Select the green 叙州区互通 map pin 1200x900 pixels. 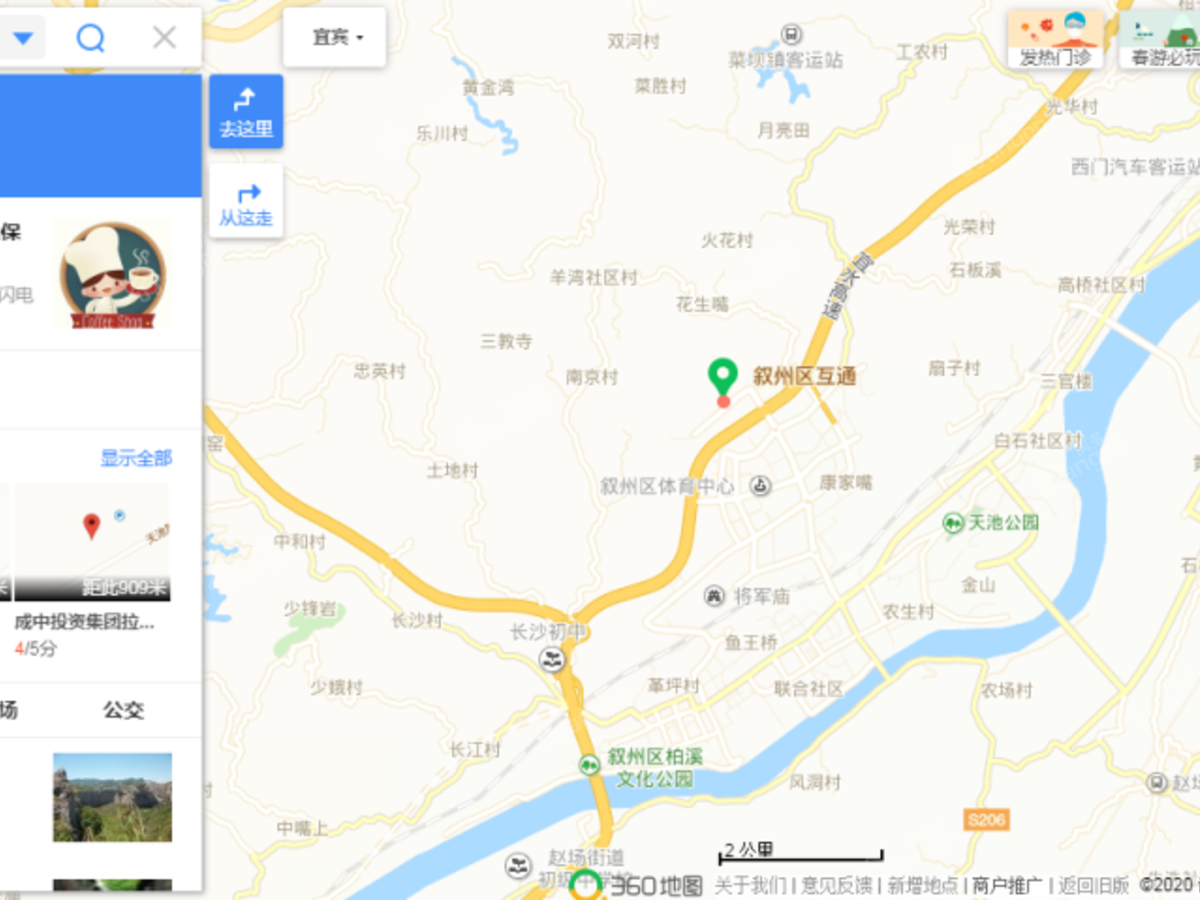coord(722,377)
